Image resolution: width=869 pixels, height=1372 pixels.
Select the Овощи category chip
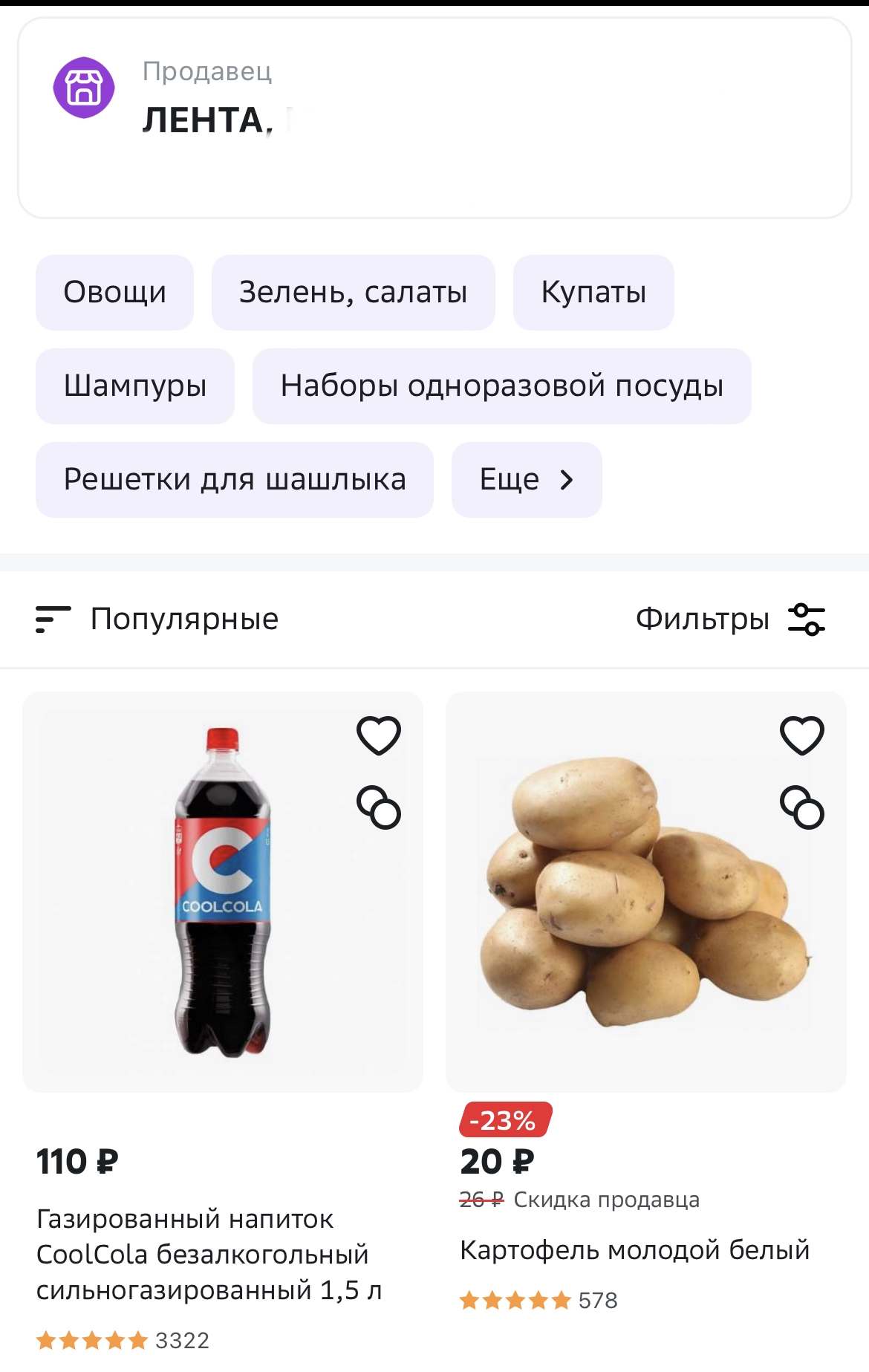pyautogui.click(x=114, y=293)
